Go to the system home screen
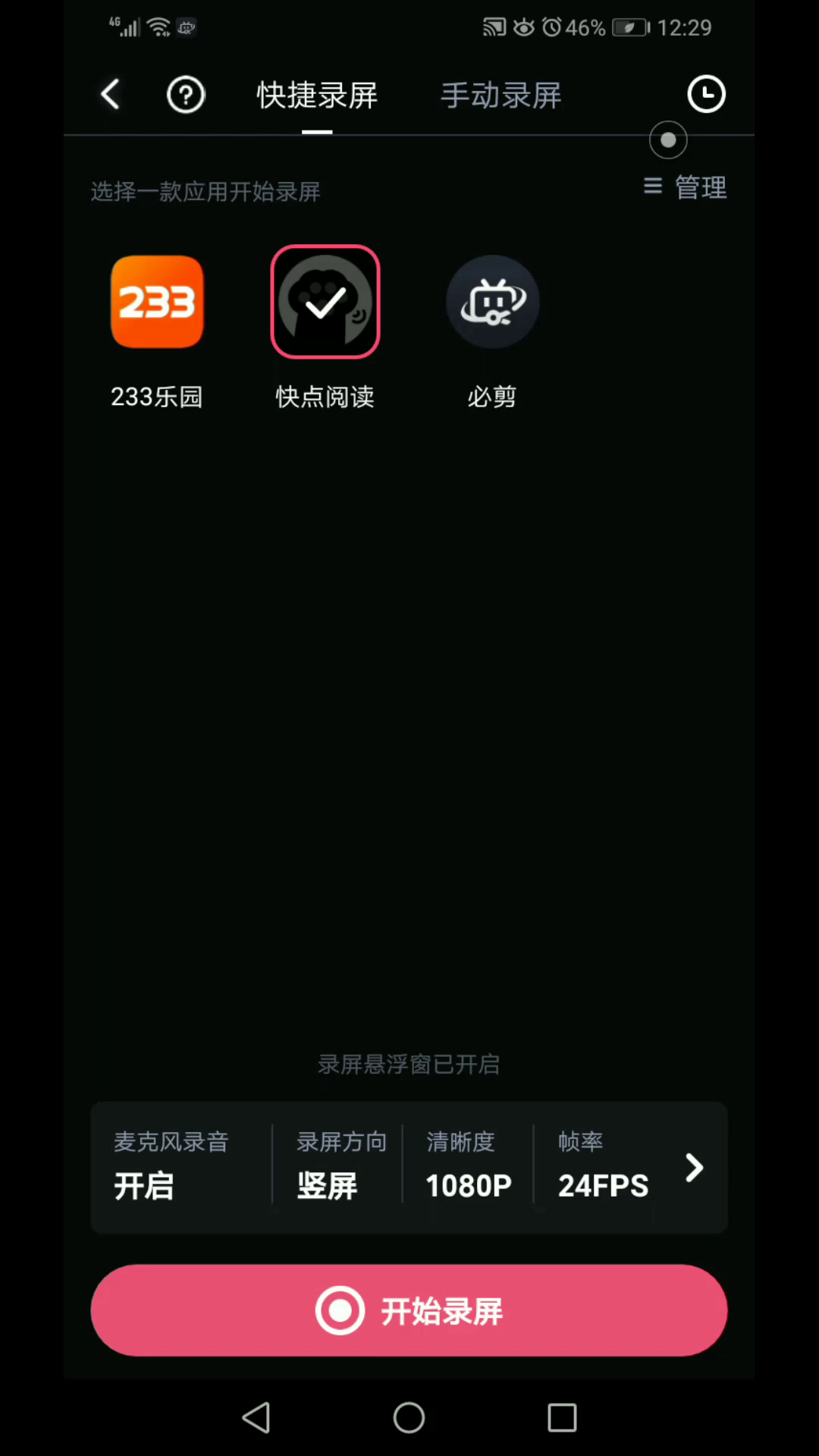Screen dimensions: 819x1456 click(x=409, y=1417)
